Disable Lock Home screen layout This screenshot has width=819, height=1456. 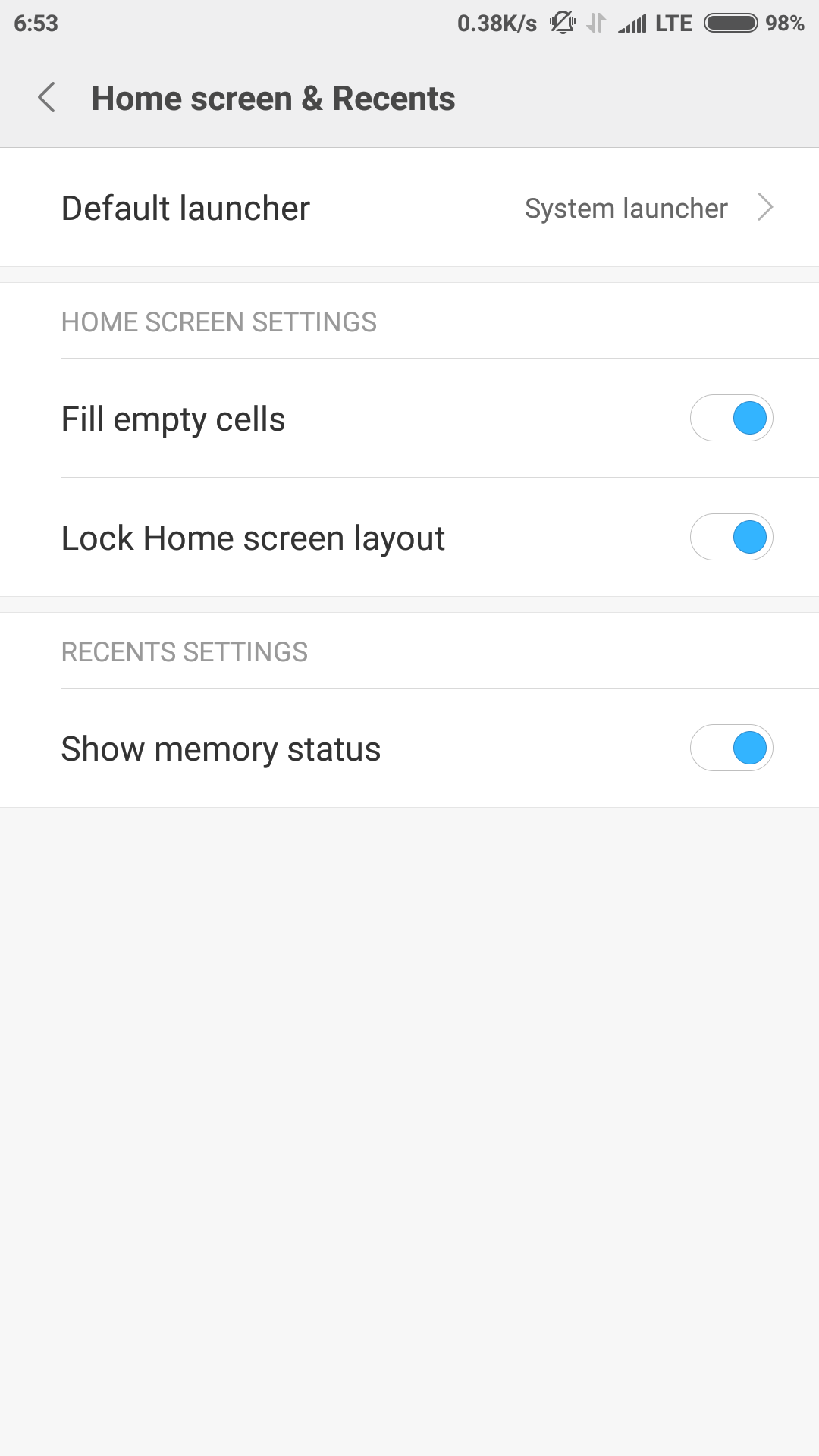pos(731,537)
